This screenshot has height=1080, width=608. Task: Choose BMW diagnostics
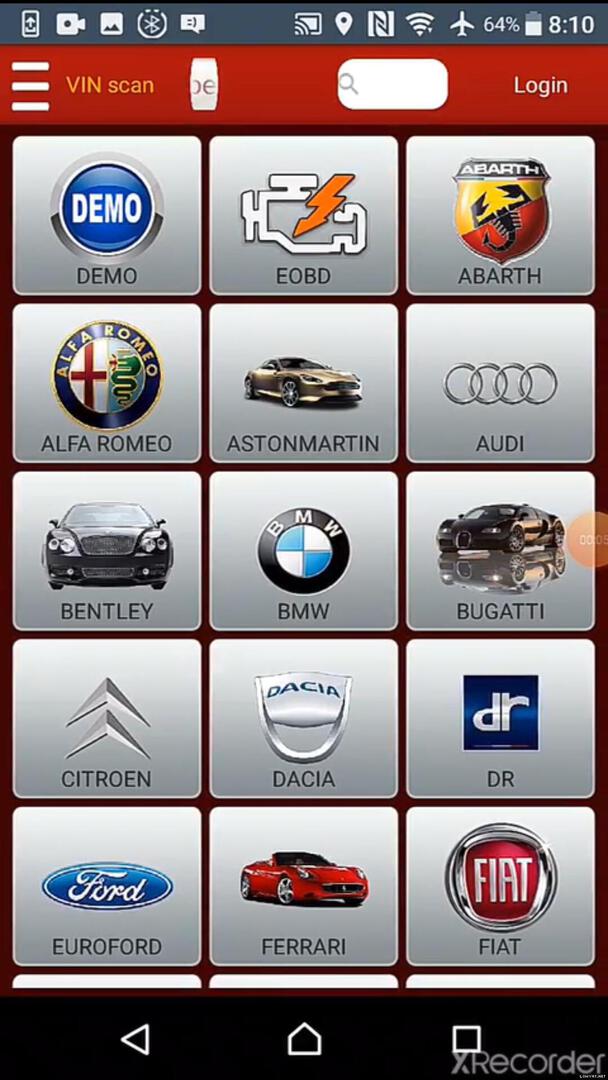coord(303,551)
